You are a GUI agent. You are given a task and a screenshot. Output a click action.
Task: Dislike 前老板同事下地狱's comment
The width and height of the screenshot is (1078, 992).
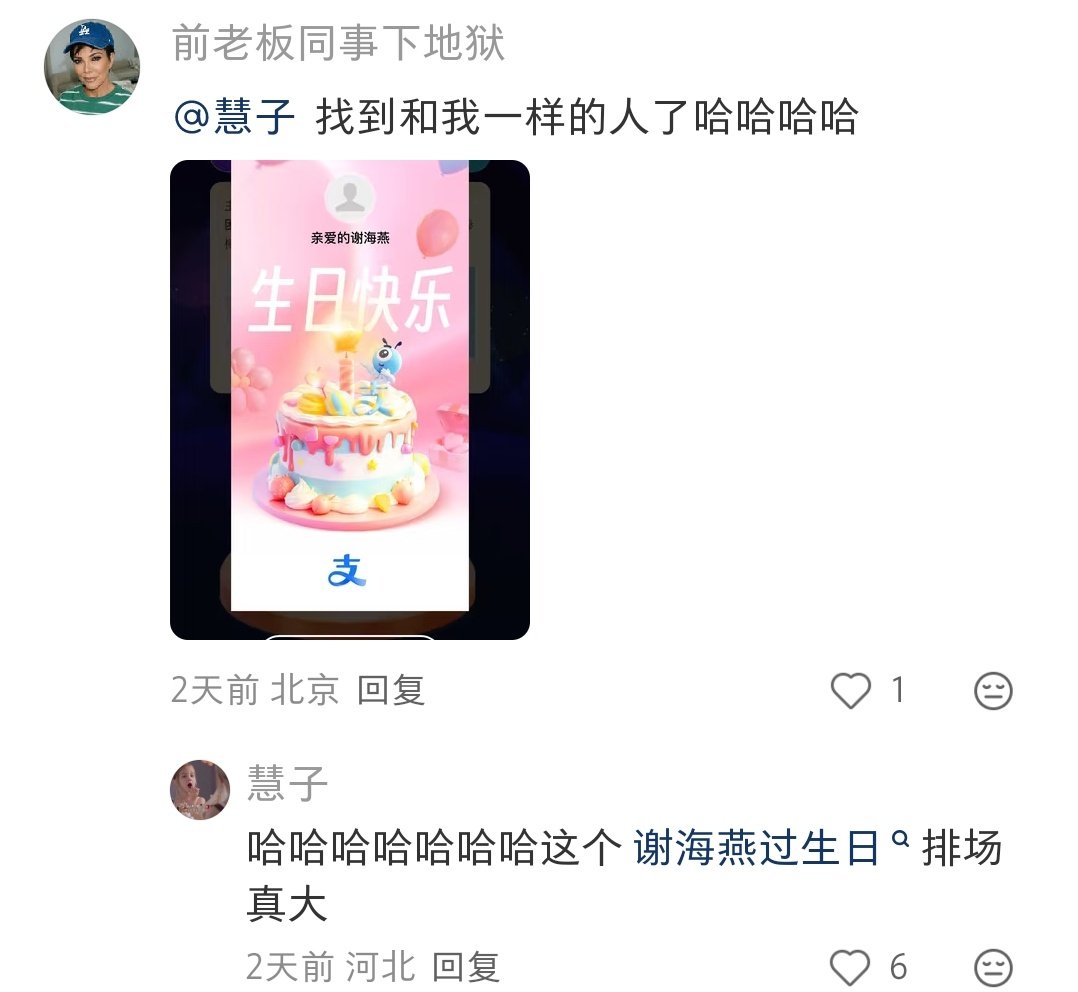tap(993, 692)
